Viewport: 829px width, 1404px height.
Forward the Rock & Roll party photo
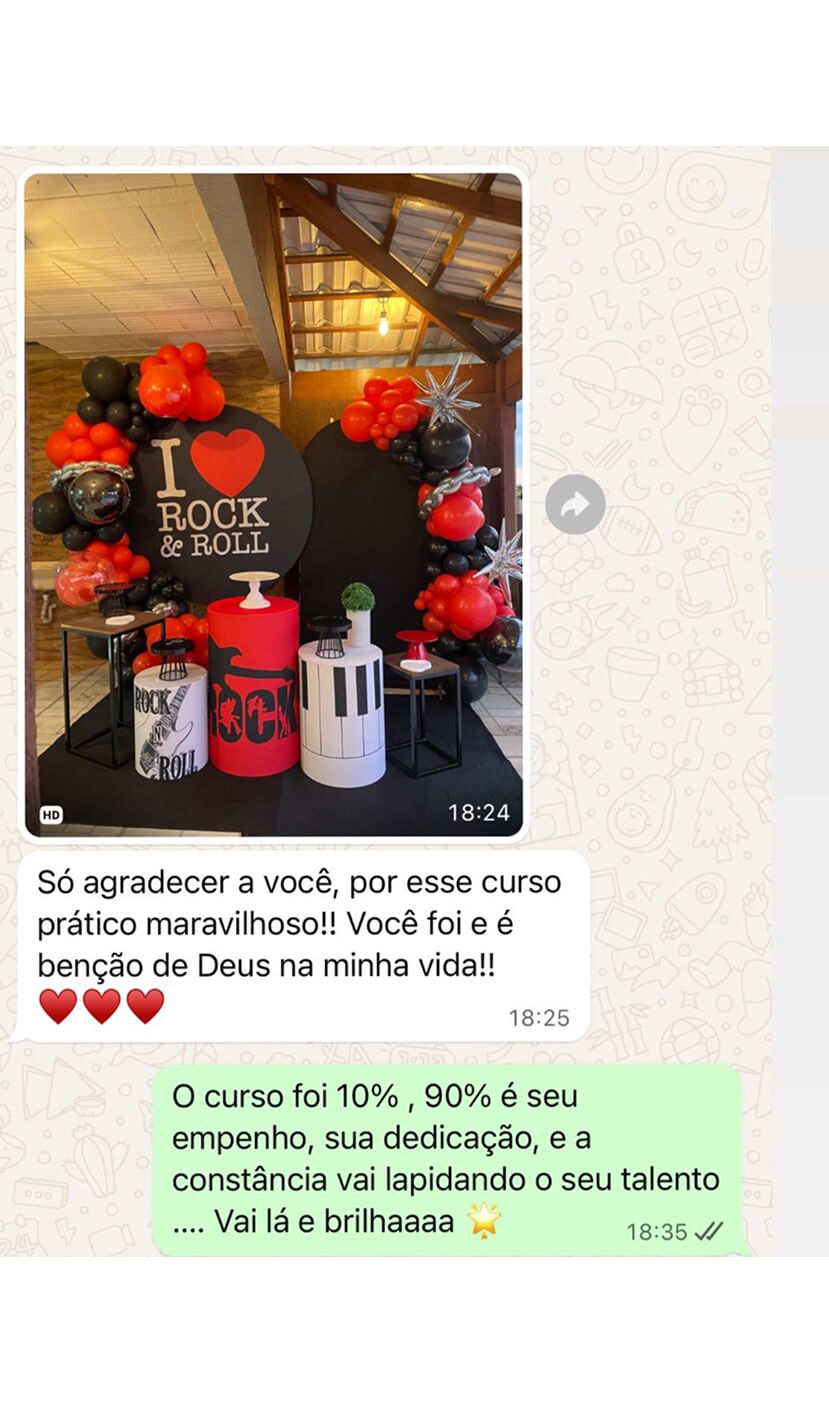click(x=575, y=504)
